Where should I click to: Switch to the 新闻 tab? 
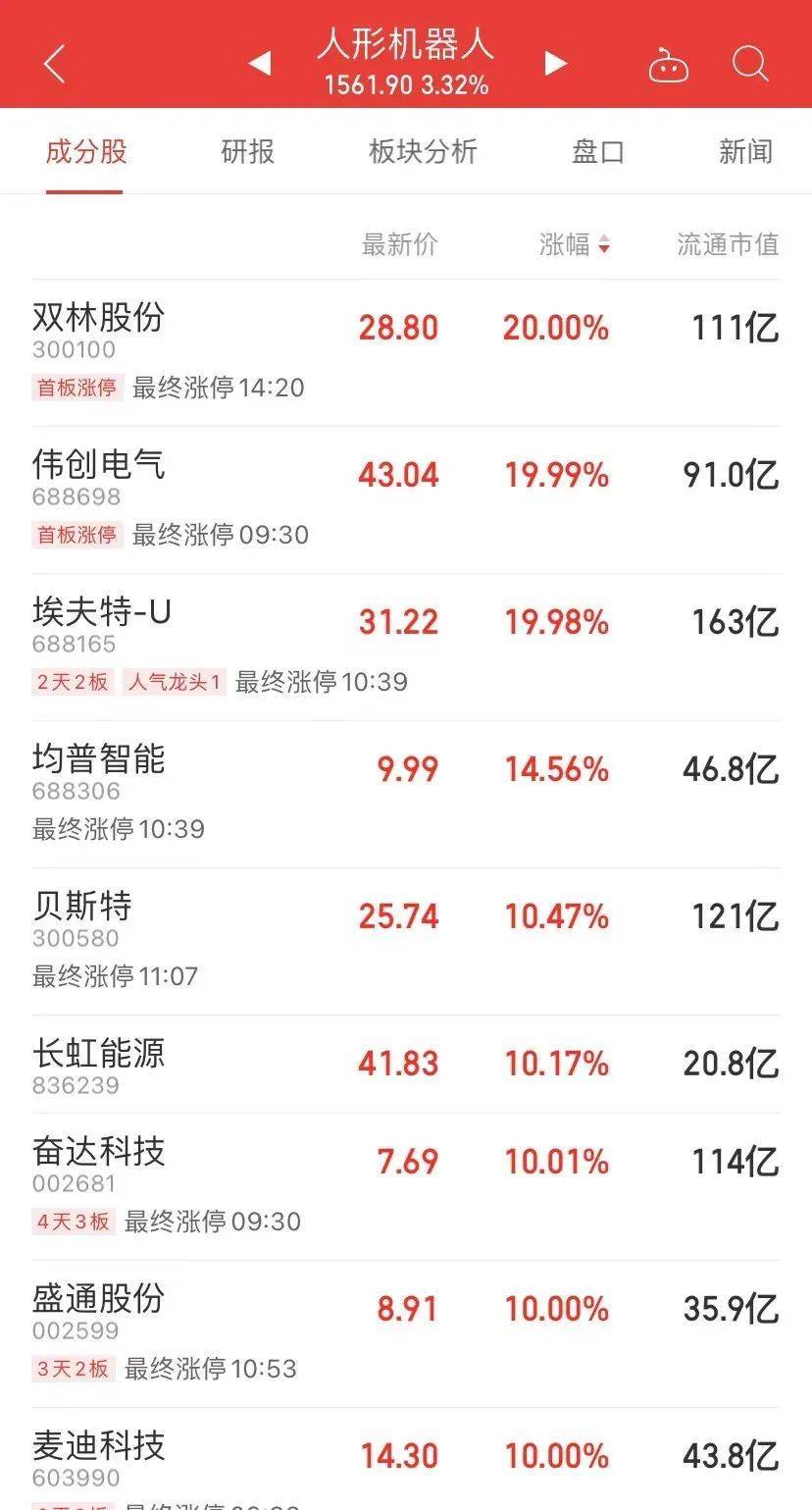pyautogui.click(x=745, y=152)
